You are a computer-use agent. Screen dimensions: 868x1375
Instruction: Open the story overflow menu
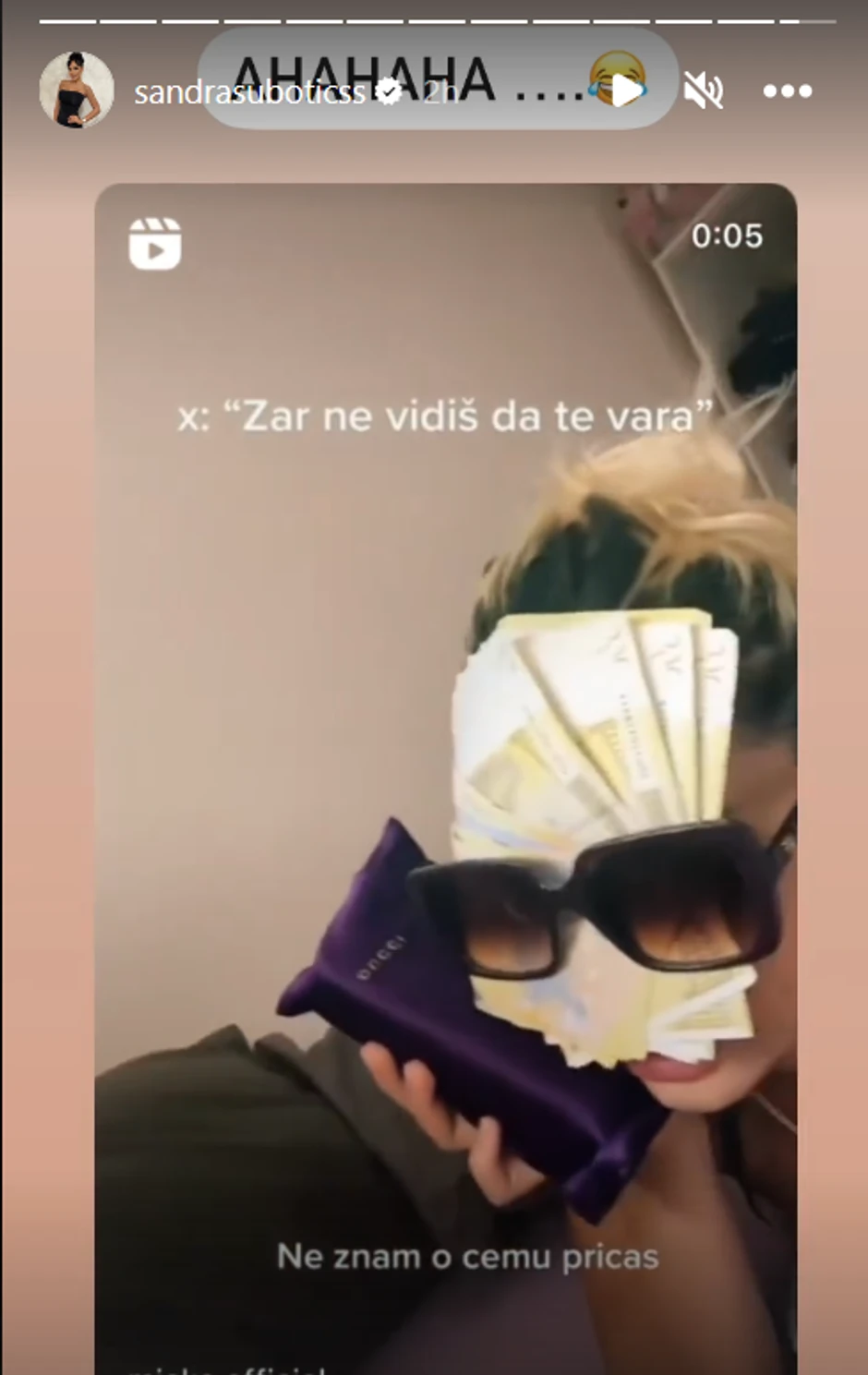(787, 90)
